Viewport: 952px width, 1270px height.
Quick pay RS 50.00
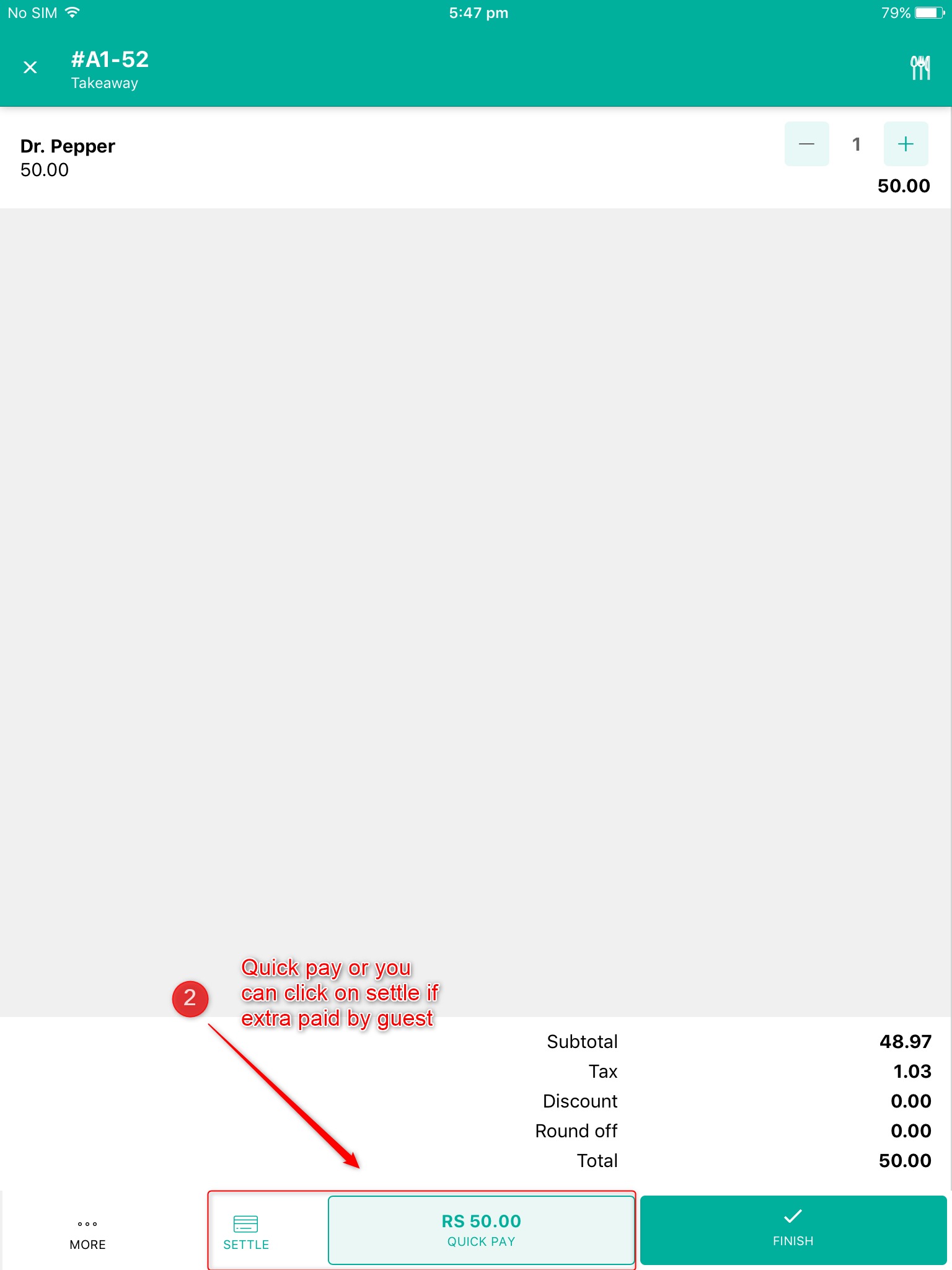coord(481,1230)
